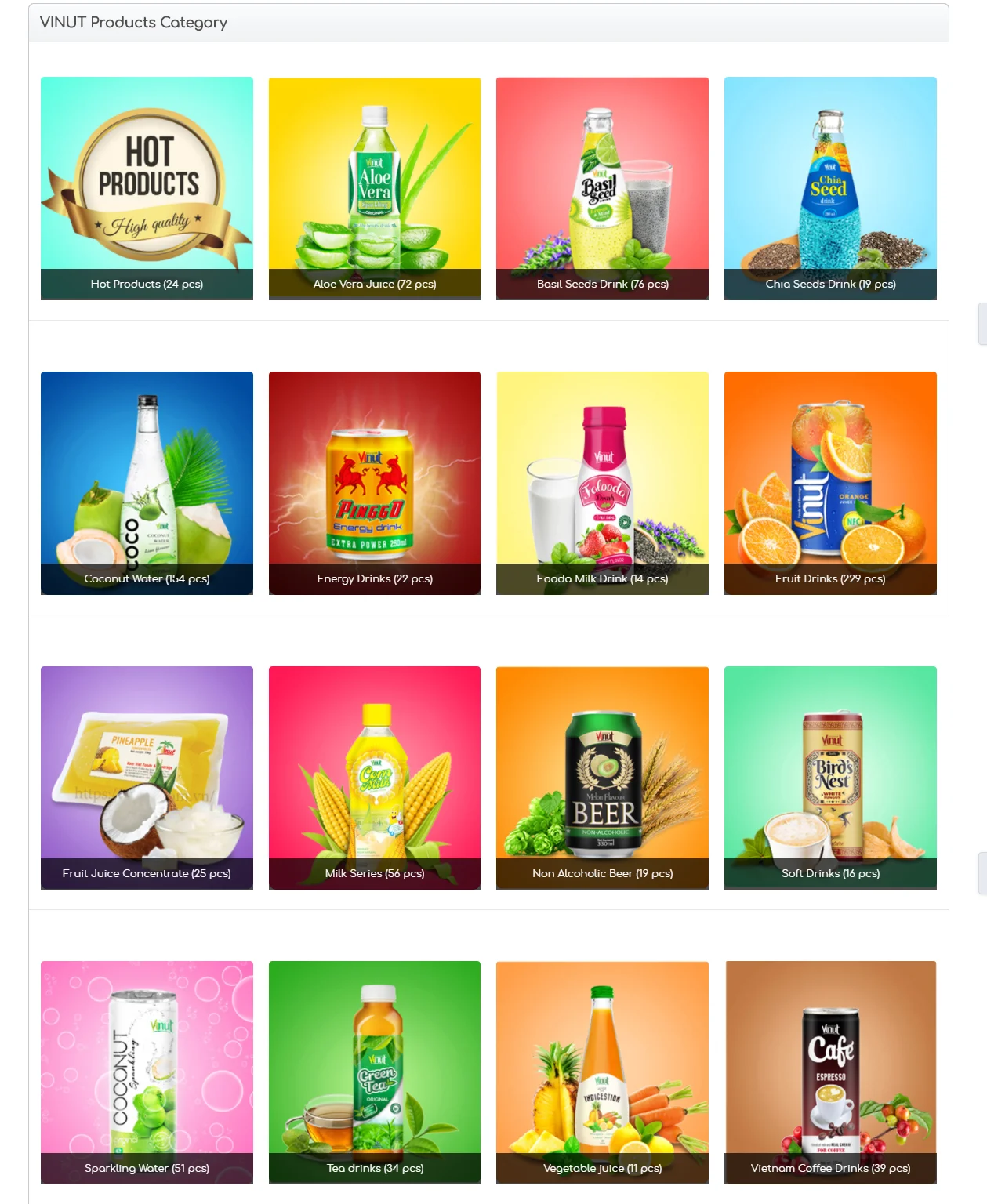Open the Fooda Milk Drink category

(602, 483)
